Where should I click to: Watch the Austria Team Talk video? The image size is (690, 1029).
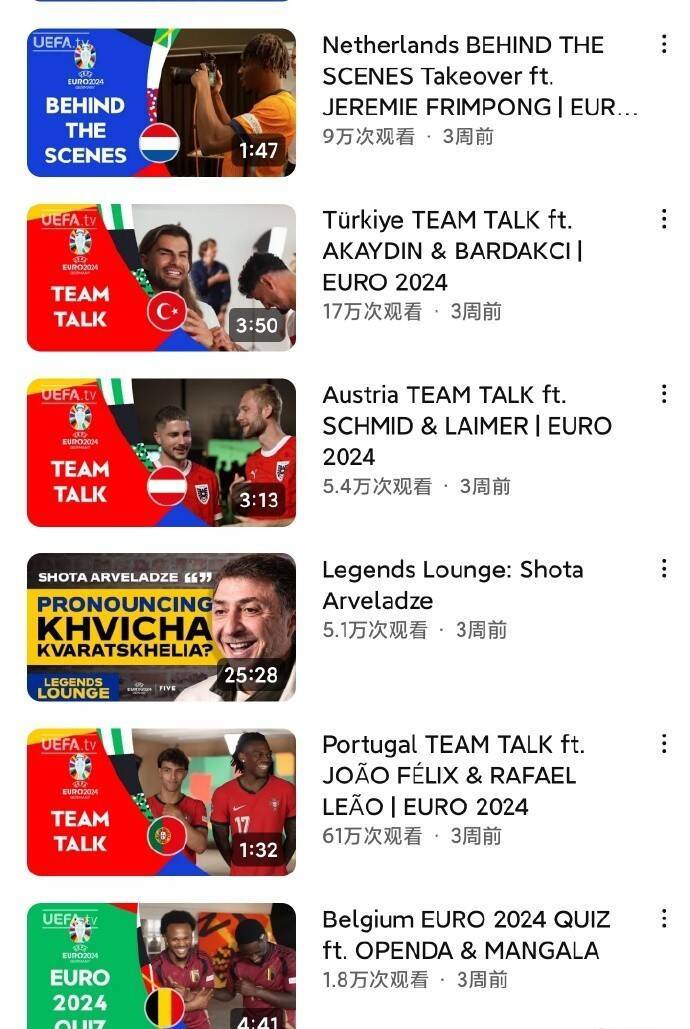161,452
